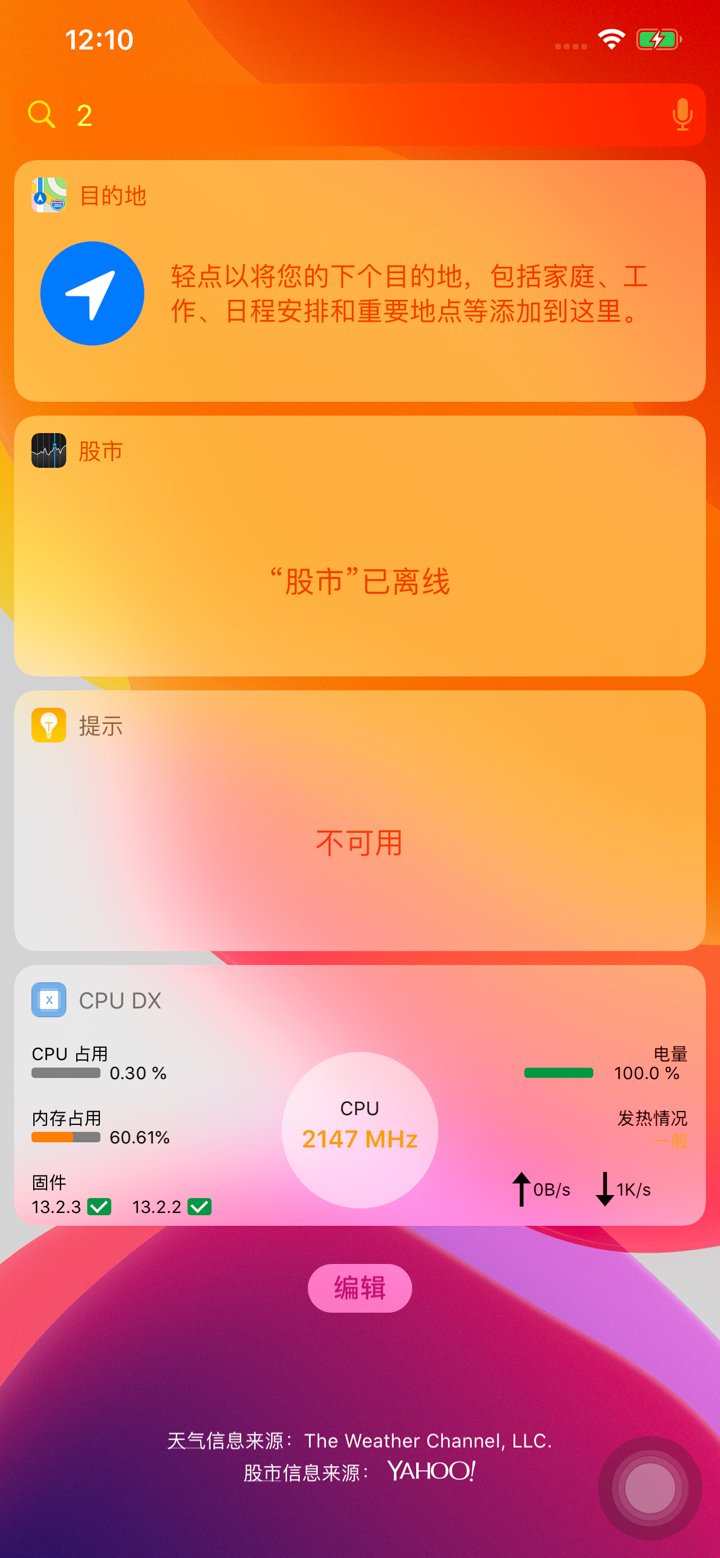This screenshot has width=720, height=1558.
Task: Tap the Wi-Fi status bar icon
Action: 611,39
